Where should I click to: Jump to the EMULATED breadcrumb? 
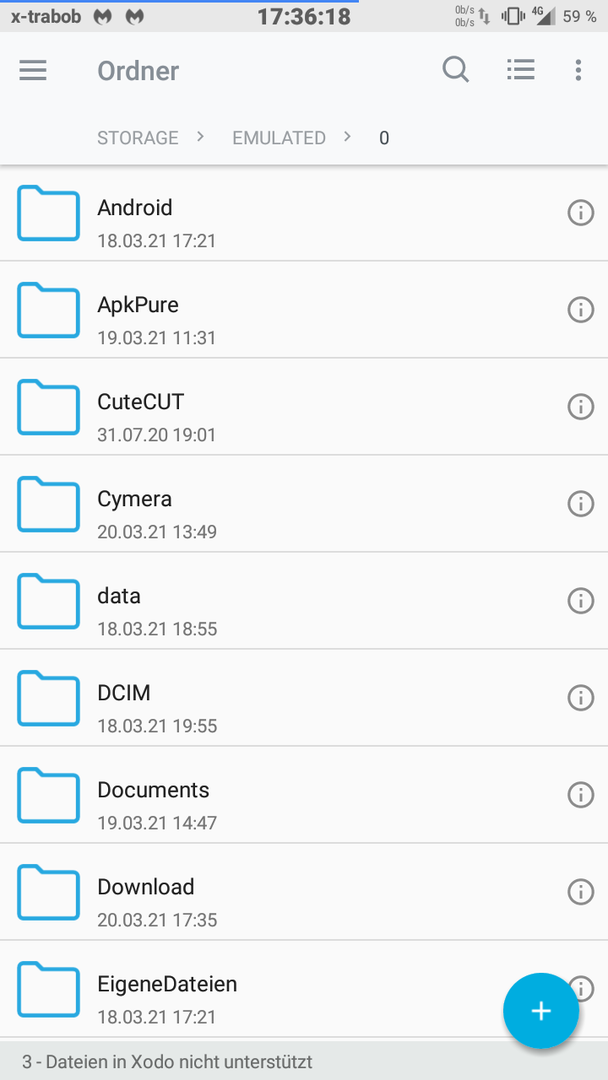tap(279, 138)
